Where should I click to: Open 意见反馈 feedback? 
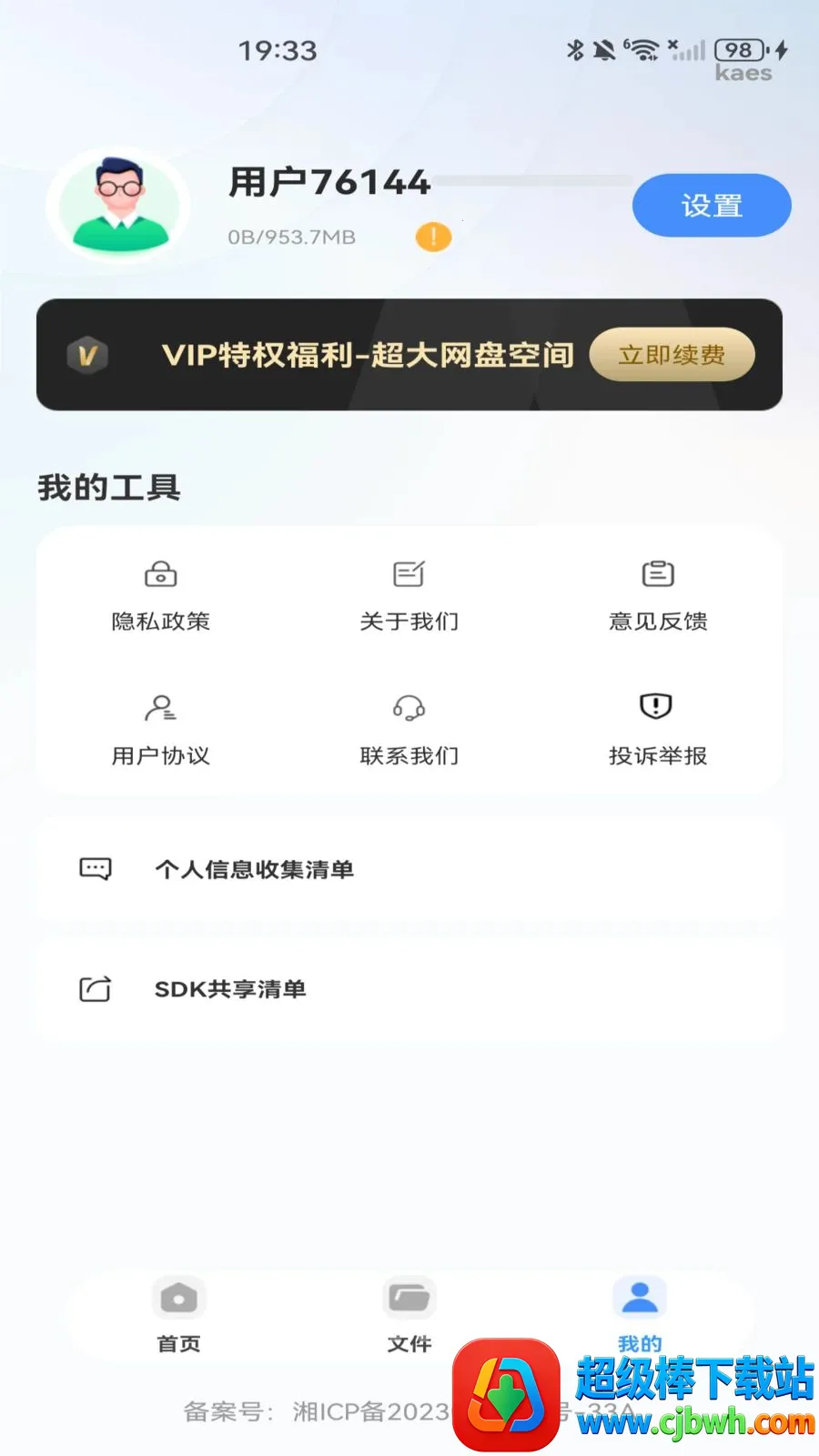[658, 596]
